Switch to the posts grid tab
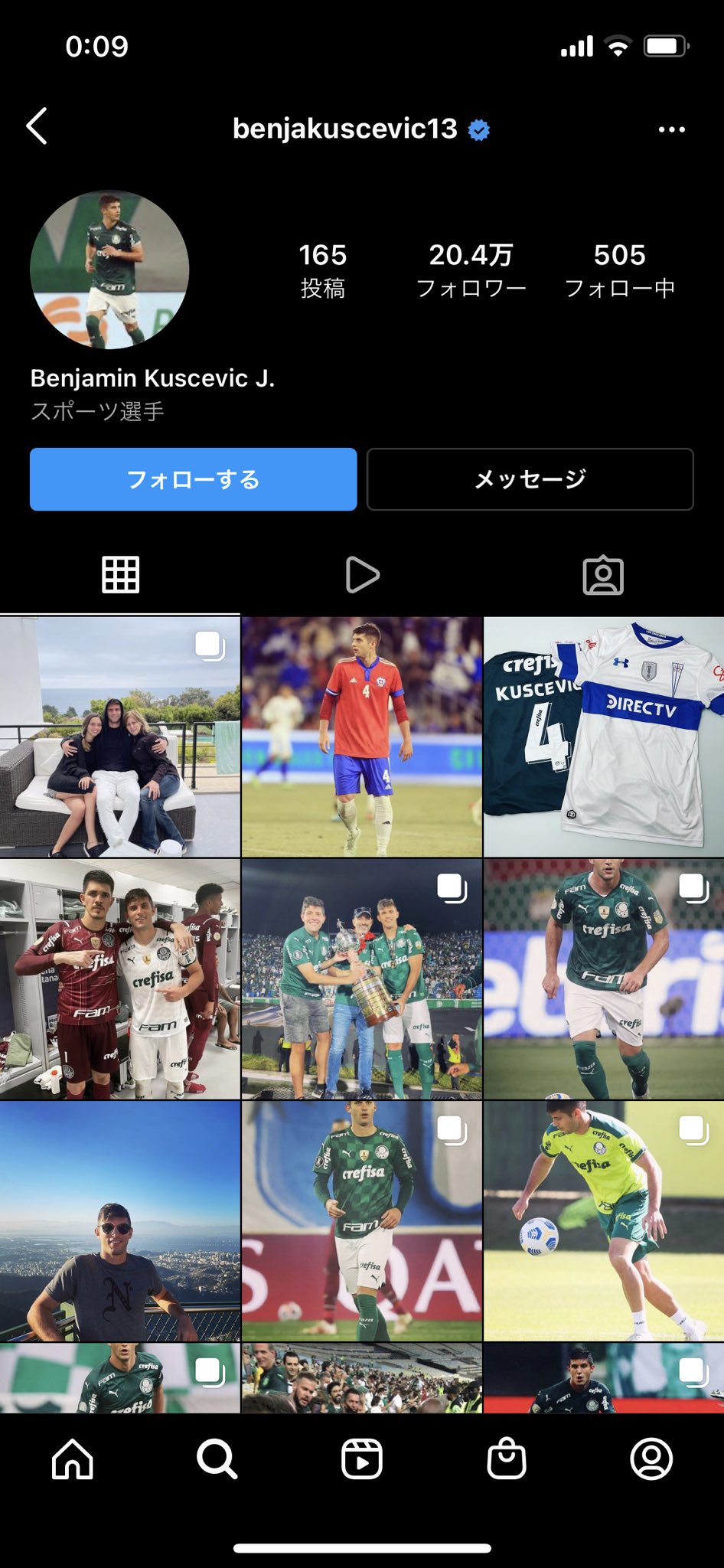The image size is (724, 1568). click(x=121, y=575)
